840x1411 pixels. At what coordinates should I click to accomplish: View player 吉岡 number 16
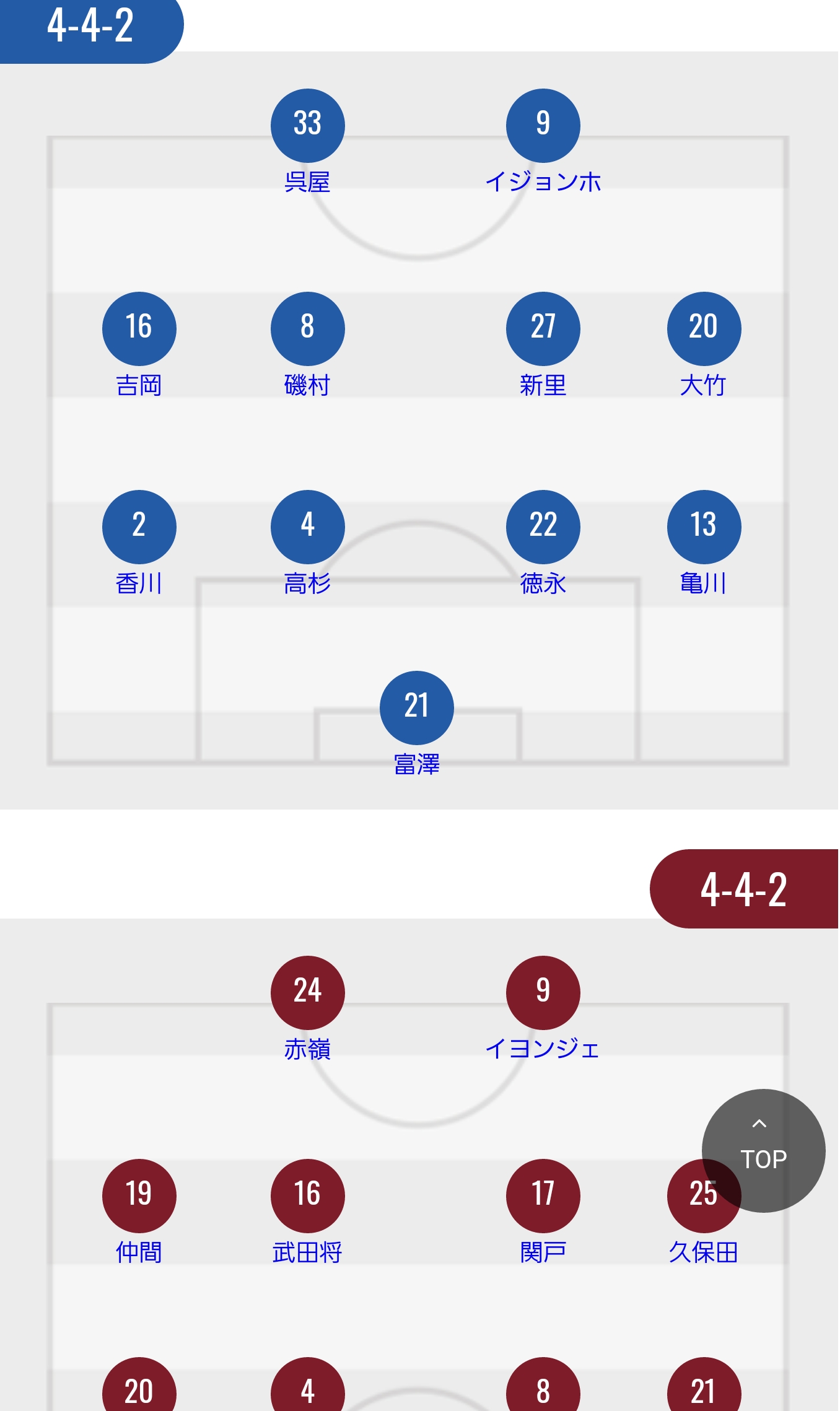click(x=139, y=346)
